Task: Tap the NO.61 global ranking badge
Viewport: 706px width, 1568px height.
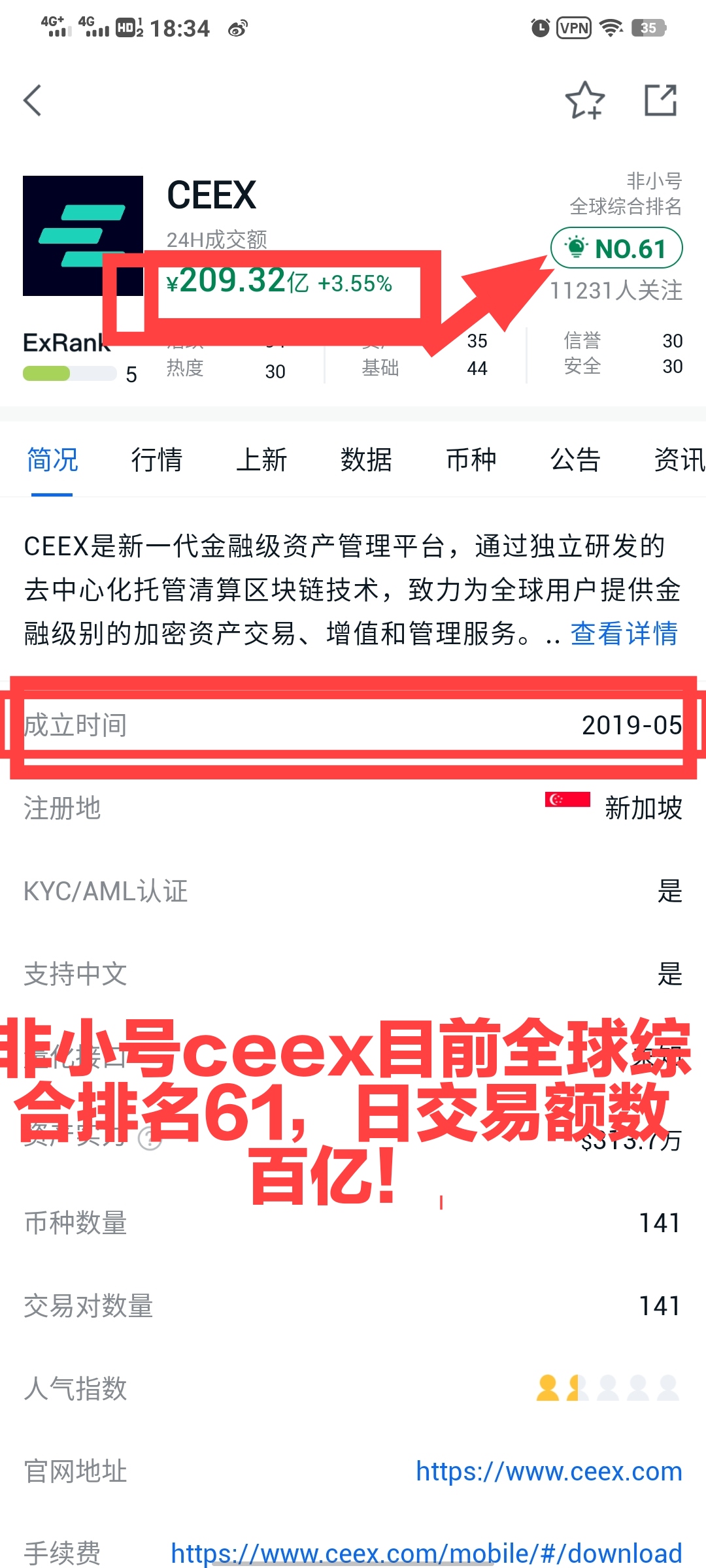Action: [616, 248]
